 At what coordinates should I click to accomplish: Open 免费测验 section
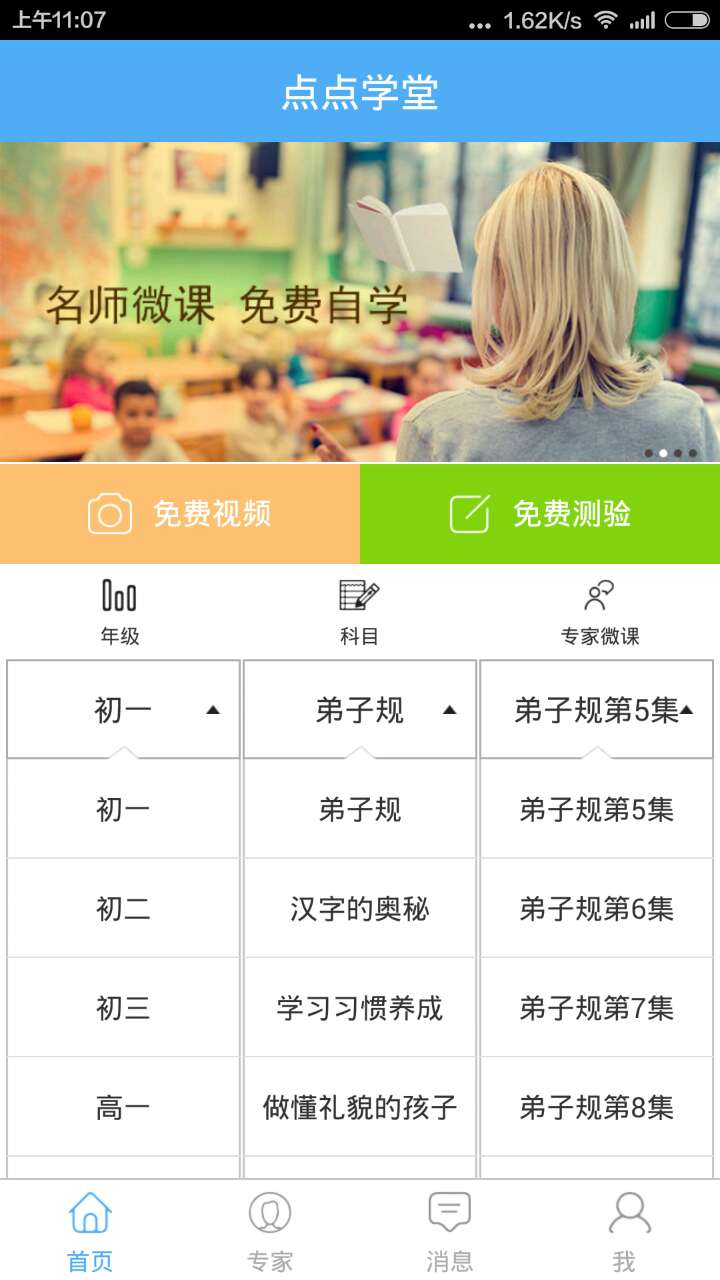tap(540, 514)
